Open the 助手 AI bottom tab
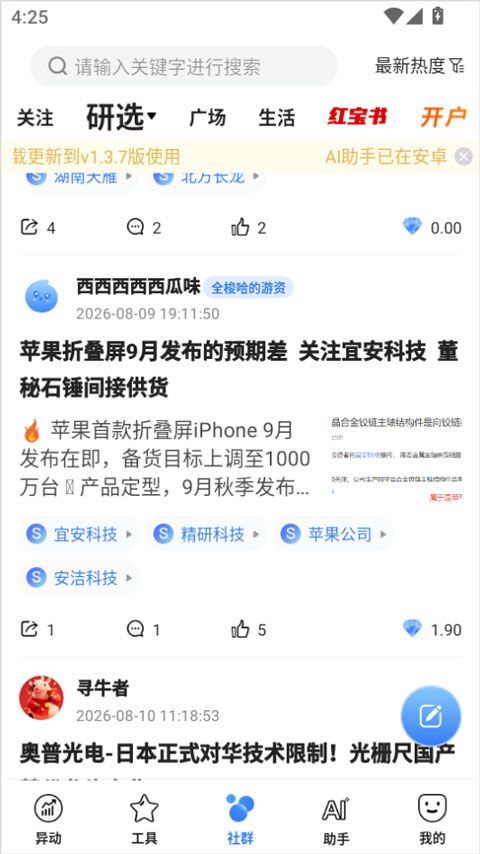The width and height of the screenshot is (480, 854). [336, 819]
